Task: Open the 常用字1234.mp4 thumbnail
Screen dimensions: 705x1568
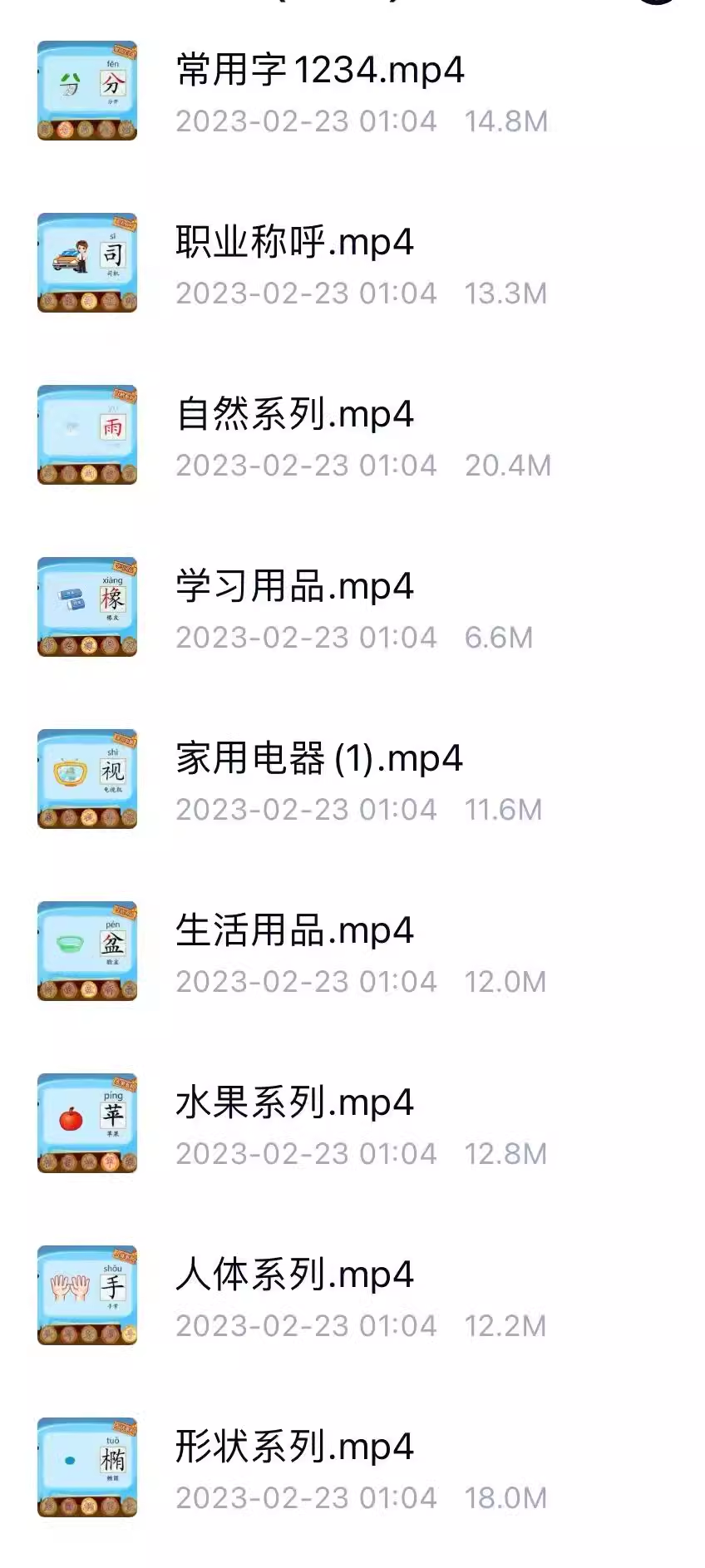Action: 86,91
